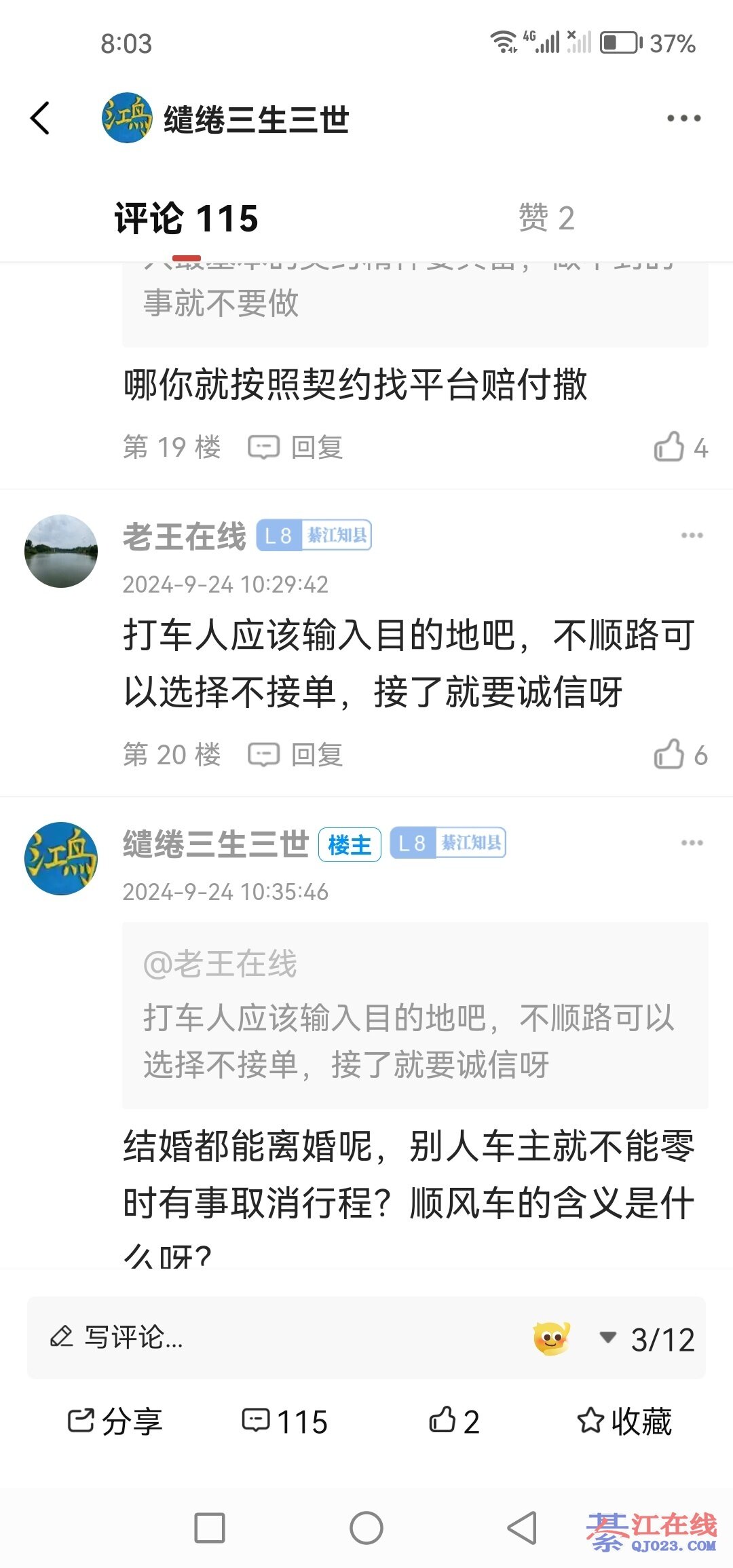Open 缱绻三生三世's avatar in the header
The height and width of the screenshot is (1568, 733).
[x=126, y=118]
